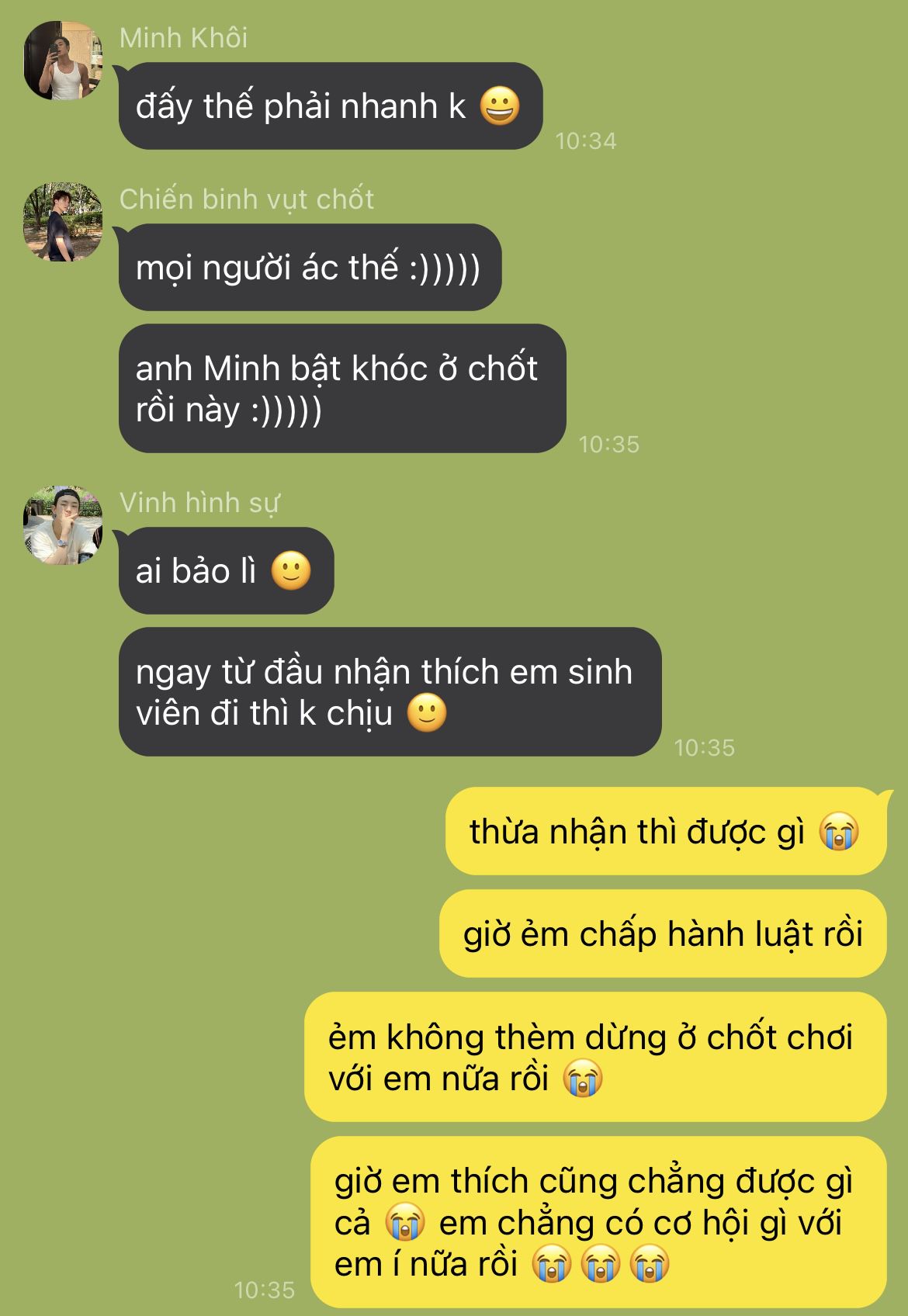Tap Vinh hình sự's profile photo
908x1316 pixels.
click(63, 525)
